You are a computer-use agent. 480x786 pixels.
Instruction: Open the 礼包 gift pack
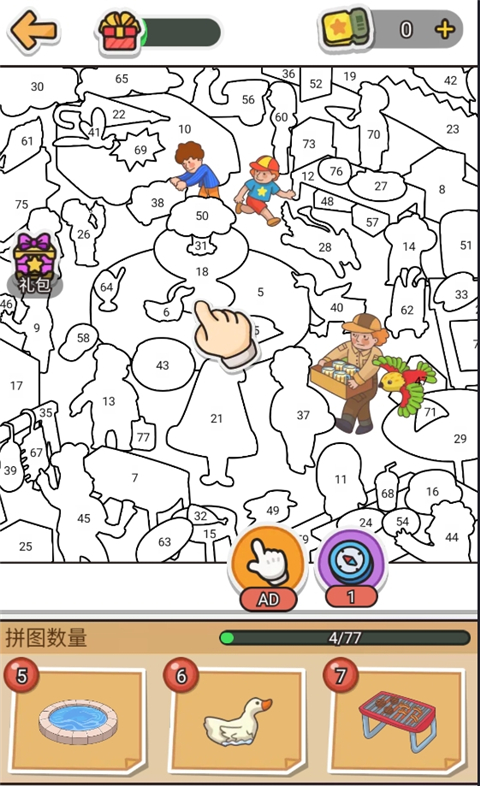tap(34, 265)
